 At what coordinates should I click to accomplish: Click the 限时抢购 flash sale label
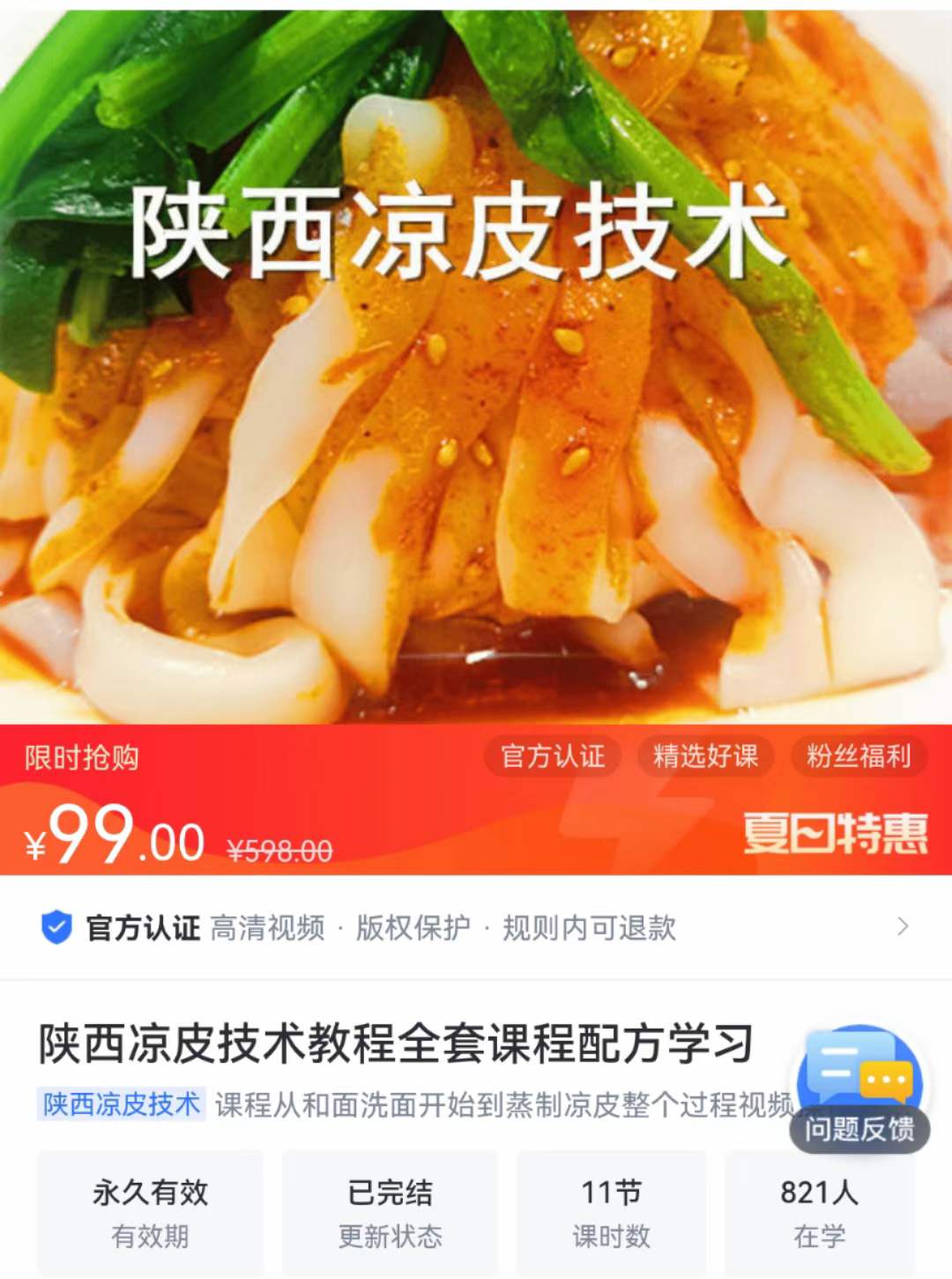point(84,756)
